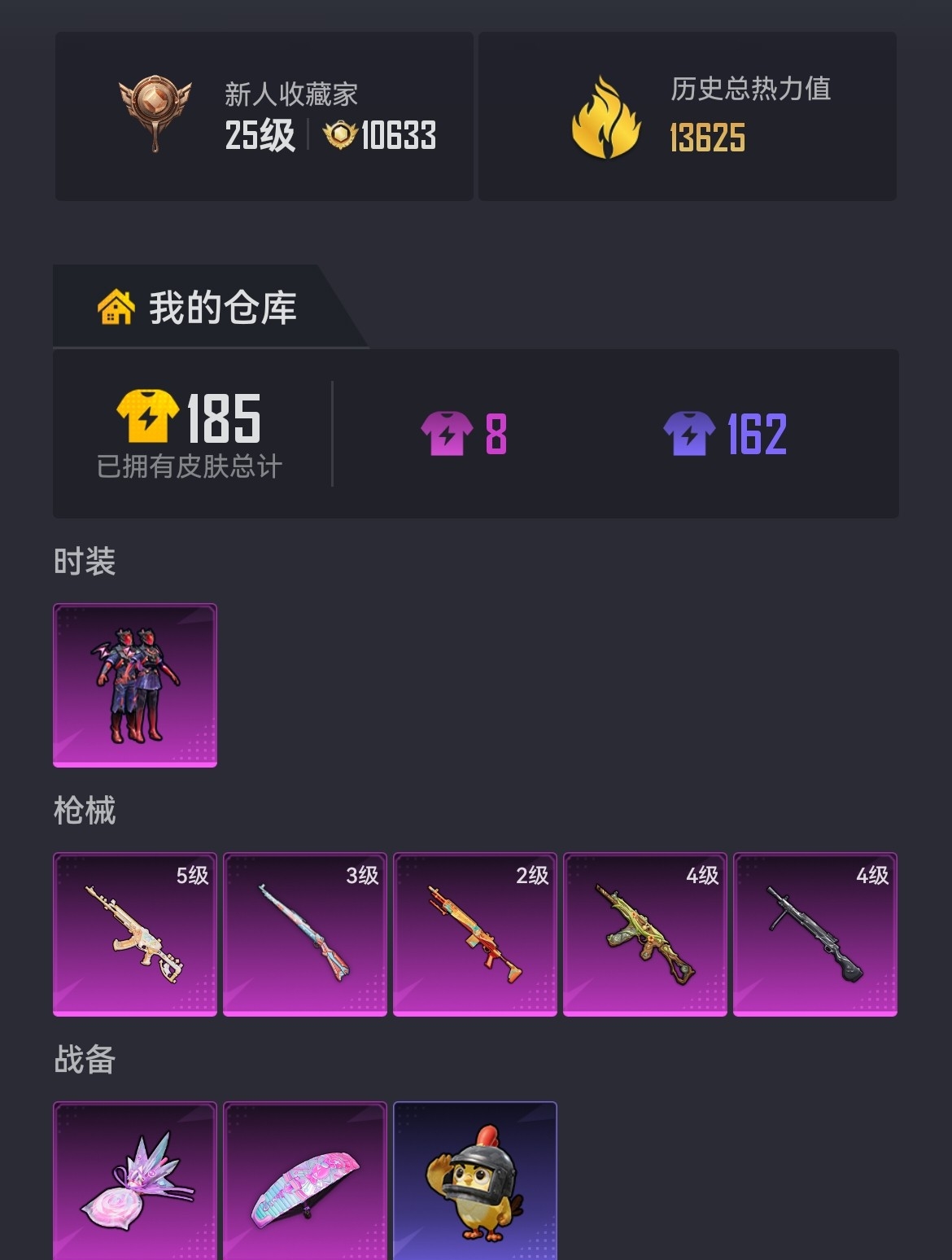Open the 4级 black machine gun skin
The image size is (952, 1260).
point(815,934)
